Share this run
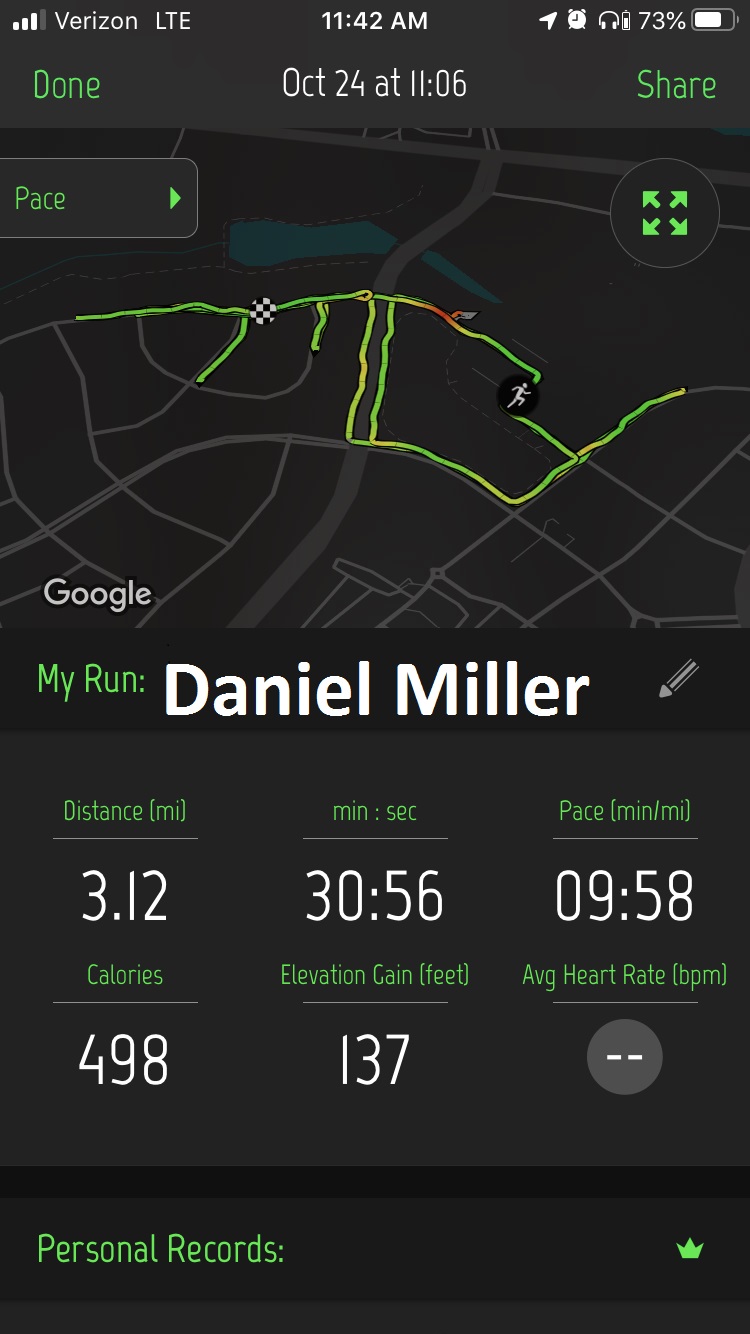 coord(676,85)
